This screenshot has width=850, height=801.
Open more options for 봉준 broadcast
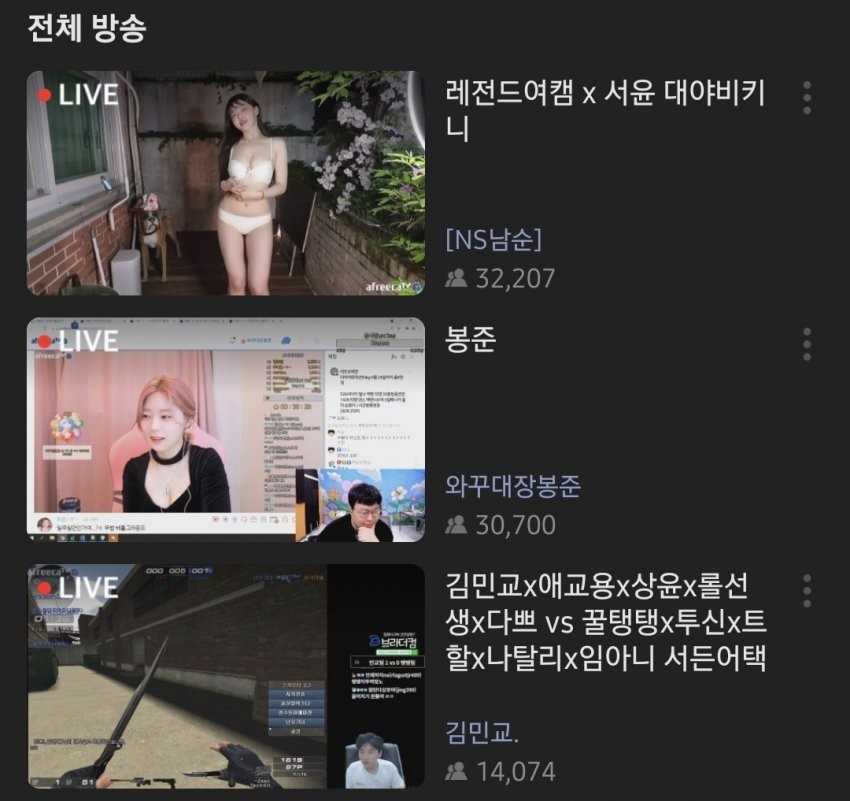point(807,344)
